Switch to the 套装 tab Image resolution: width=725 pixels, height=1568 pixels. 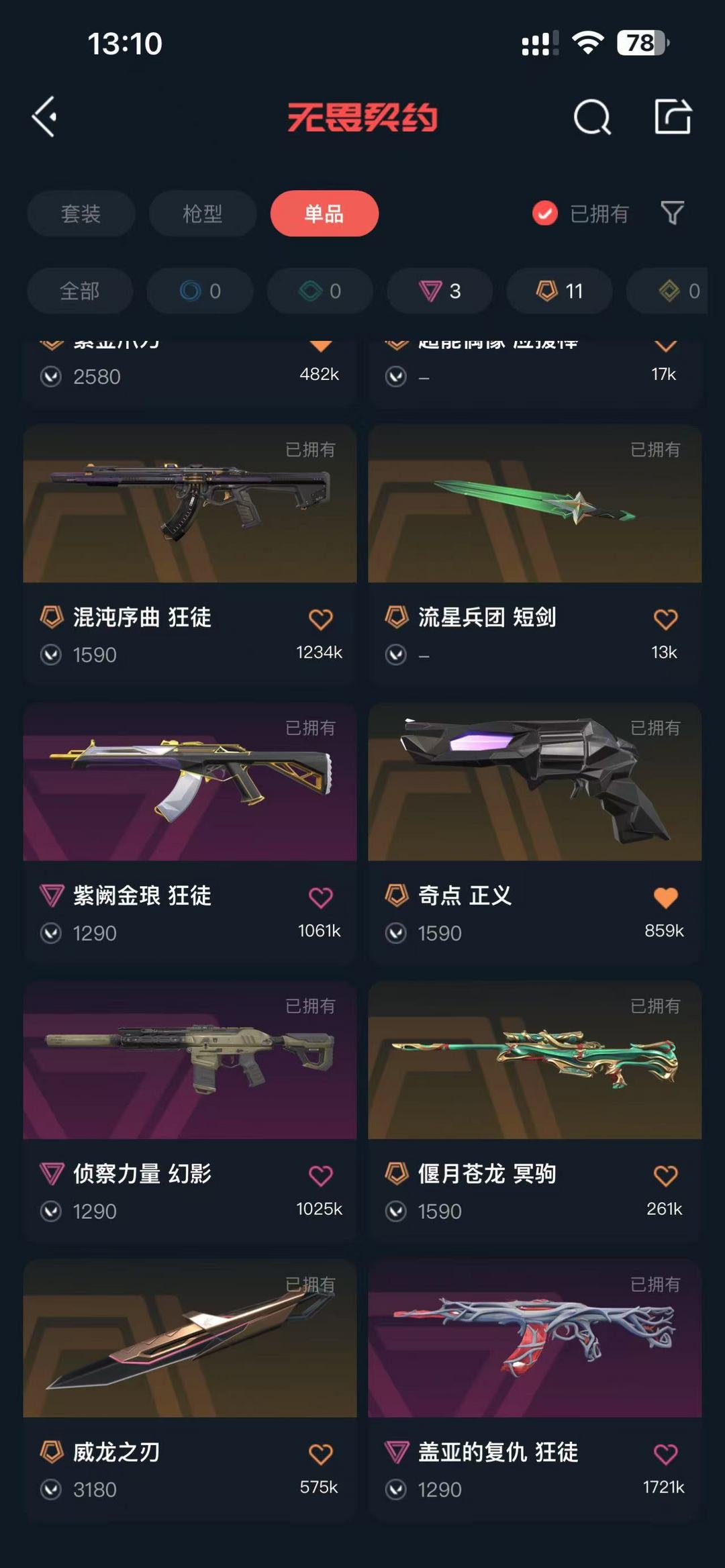tap(81, 213)
